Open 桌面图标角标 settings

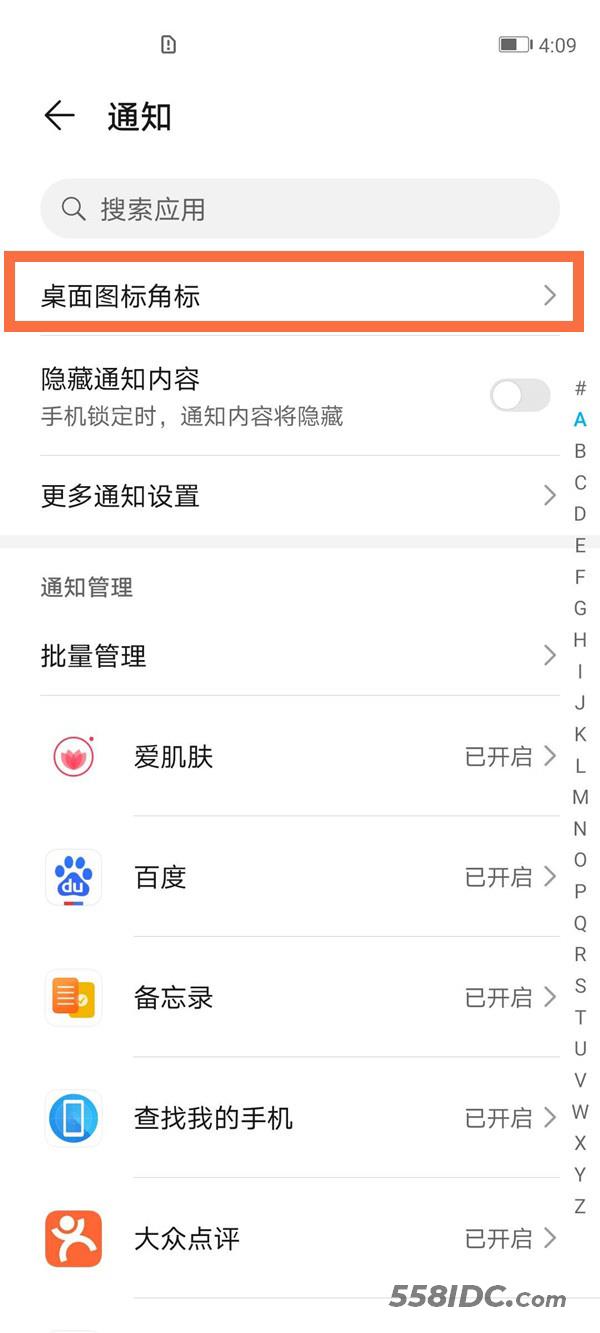pos(293,295)
